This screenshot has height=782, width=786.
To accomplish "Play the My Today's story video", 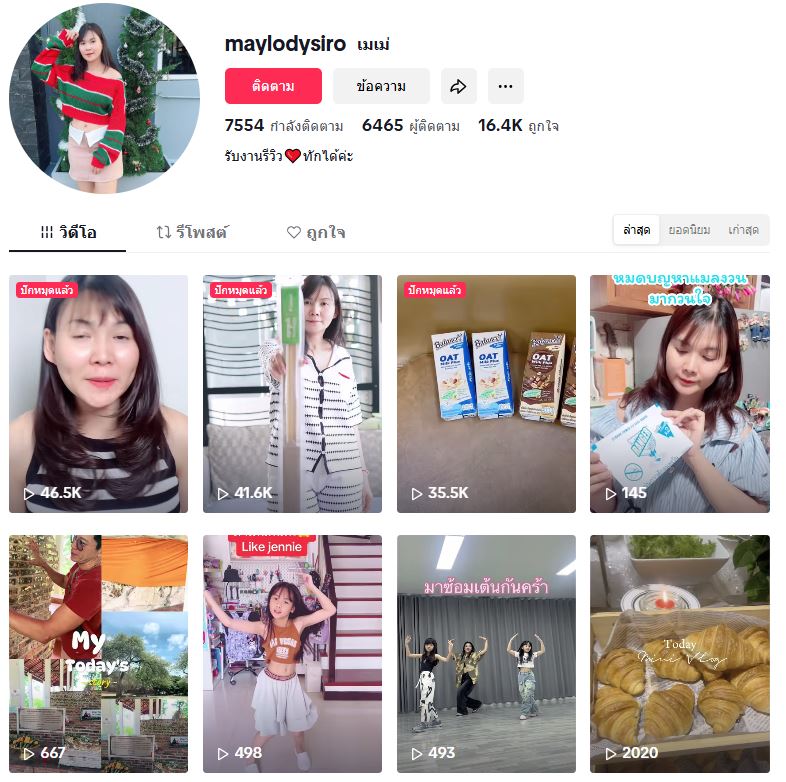I will tap(98, 653).
